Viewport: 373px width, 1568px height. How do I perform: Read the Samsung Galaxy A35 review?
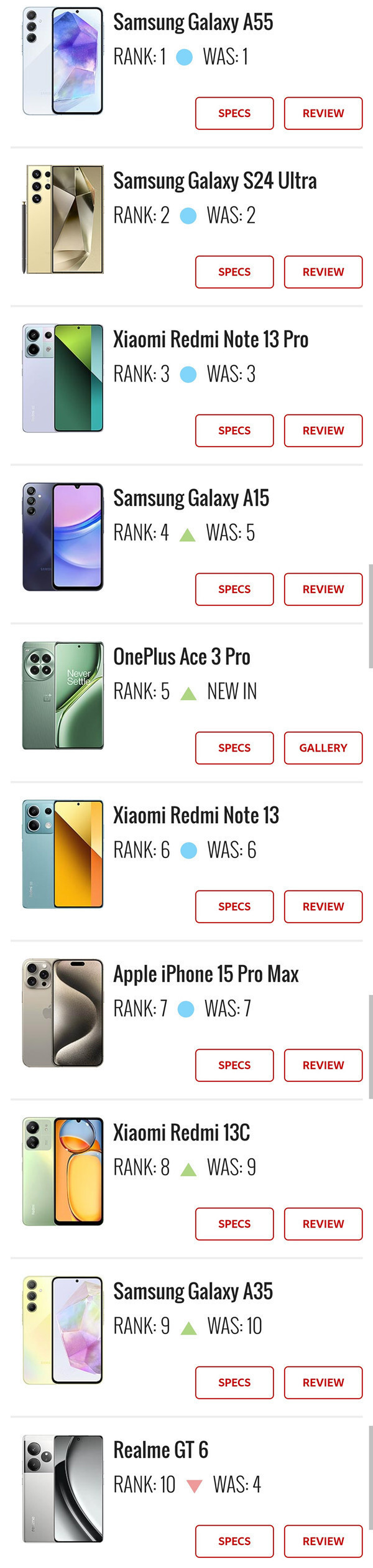point(323,1383)
